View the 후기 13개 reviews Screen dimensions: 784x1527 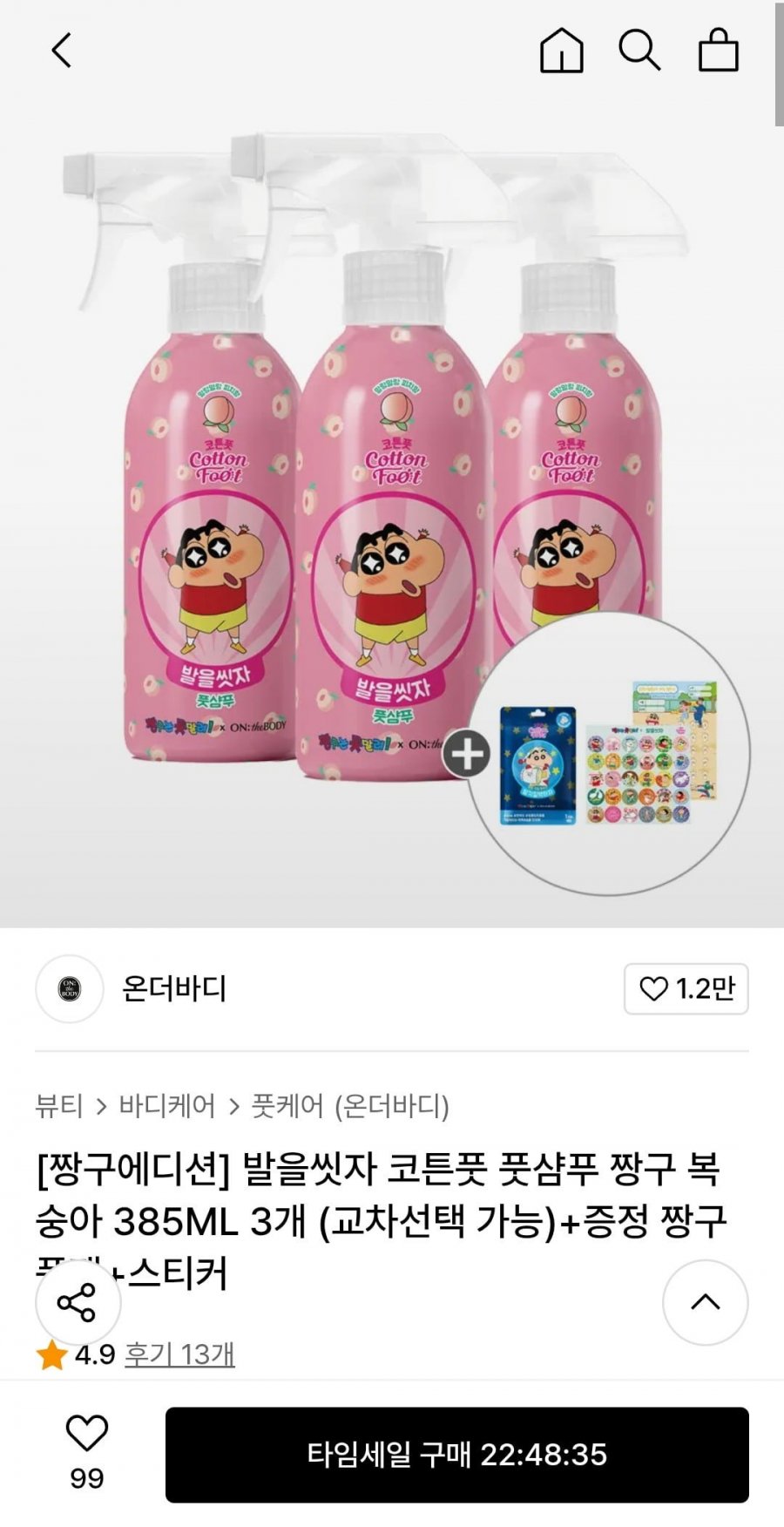click(179, 1354)
